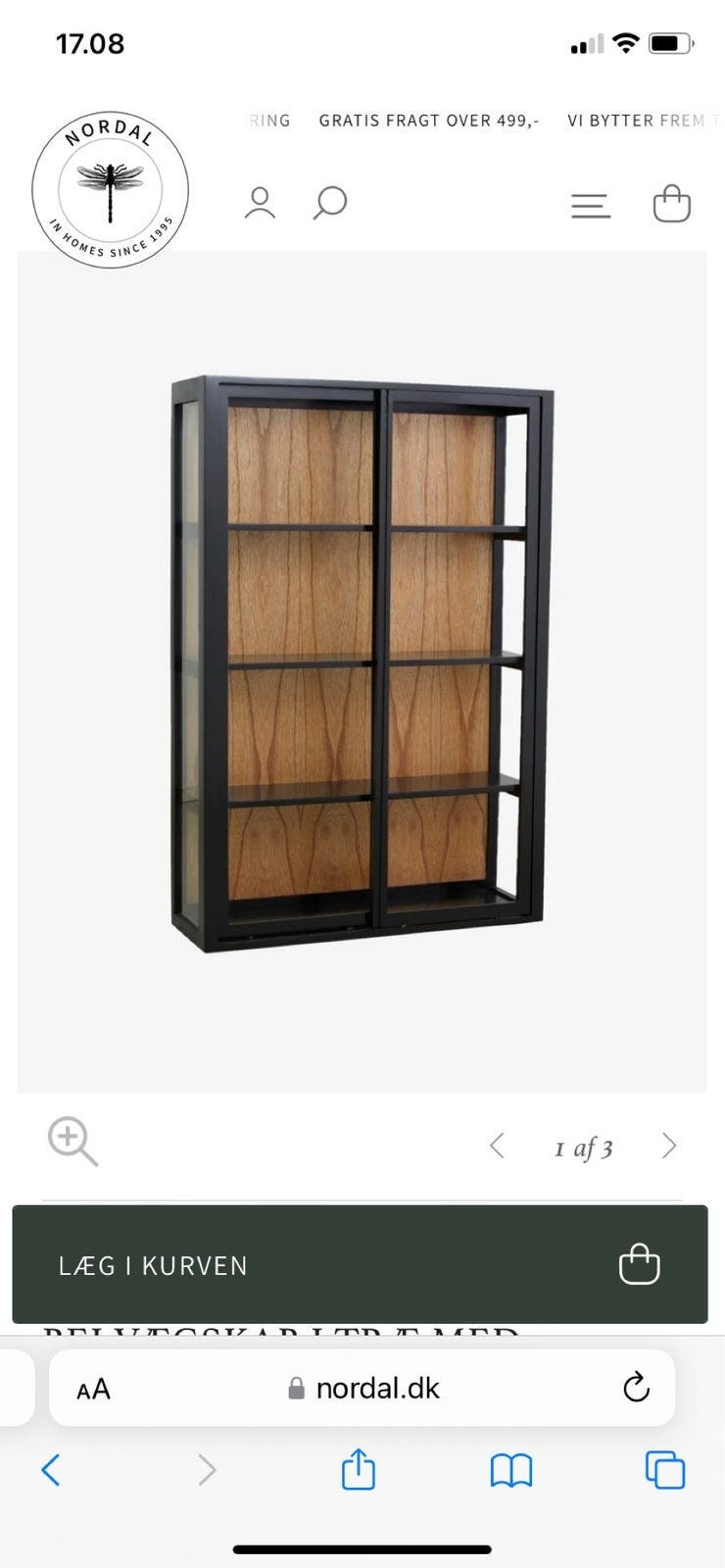The height and width of the screenshot is (1568, 725).
Task: Share this page
Action: click(359, 1470)
